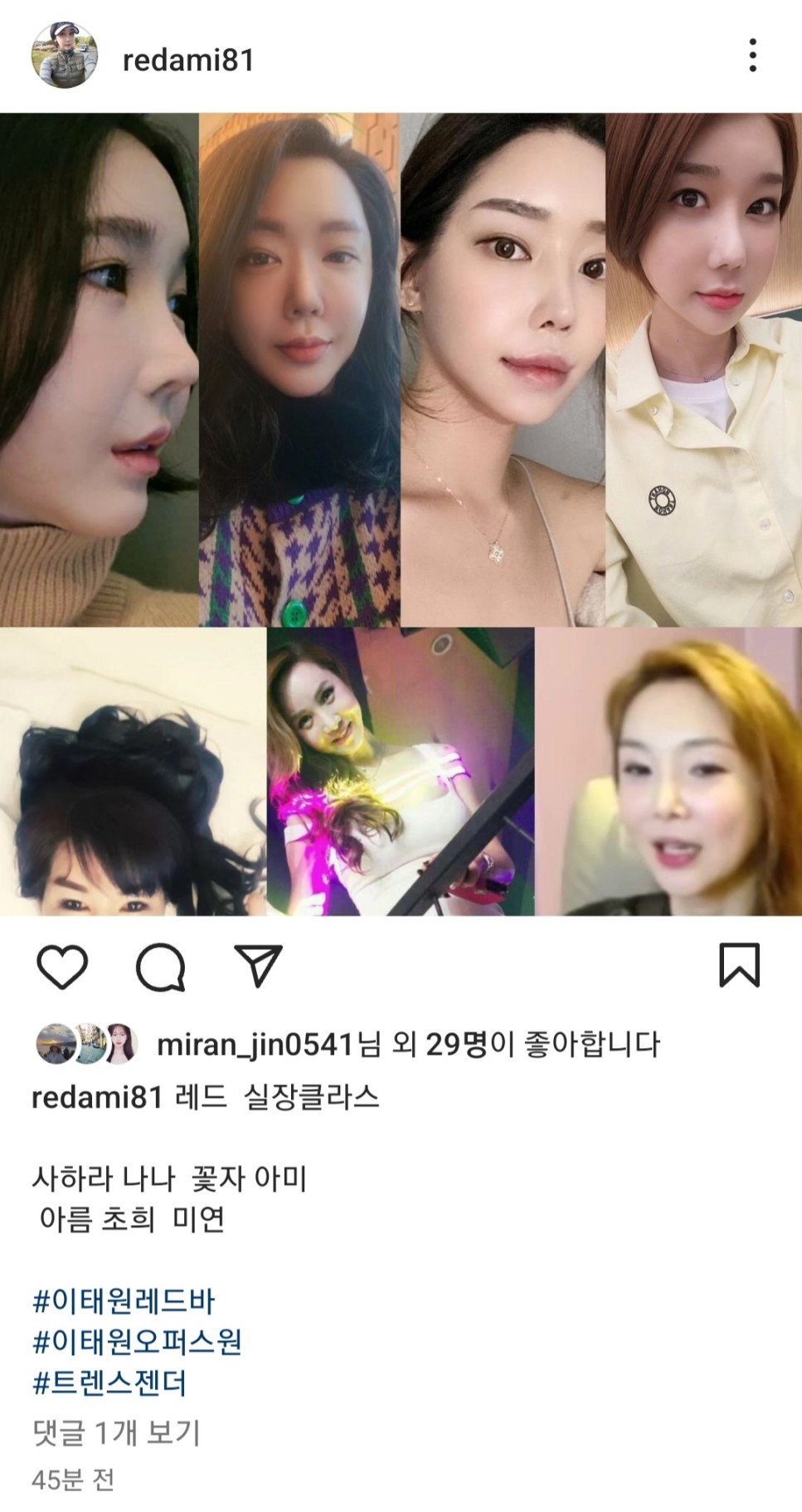Open the #이태원레드바 hashtag
802x1512 pixels.
click(x=124, y=1300)
